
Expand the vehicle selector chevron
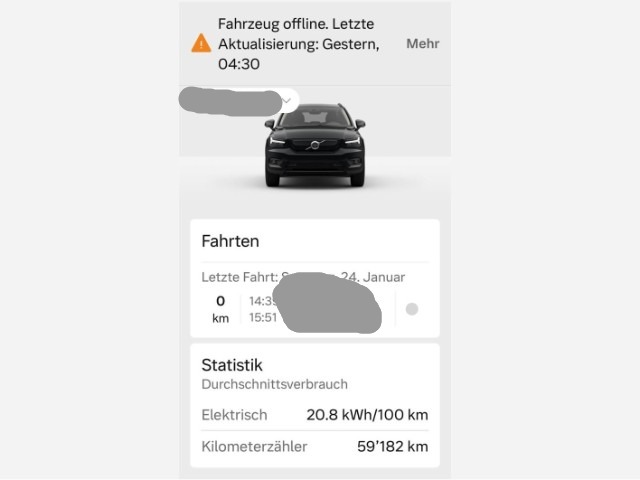click(x=288, y=100)
